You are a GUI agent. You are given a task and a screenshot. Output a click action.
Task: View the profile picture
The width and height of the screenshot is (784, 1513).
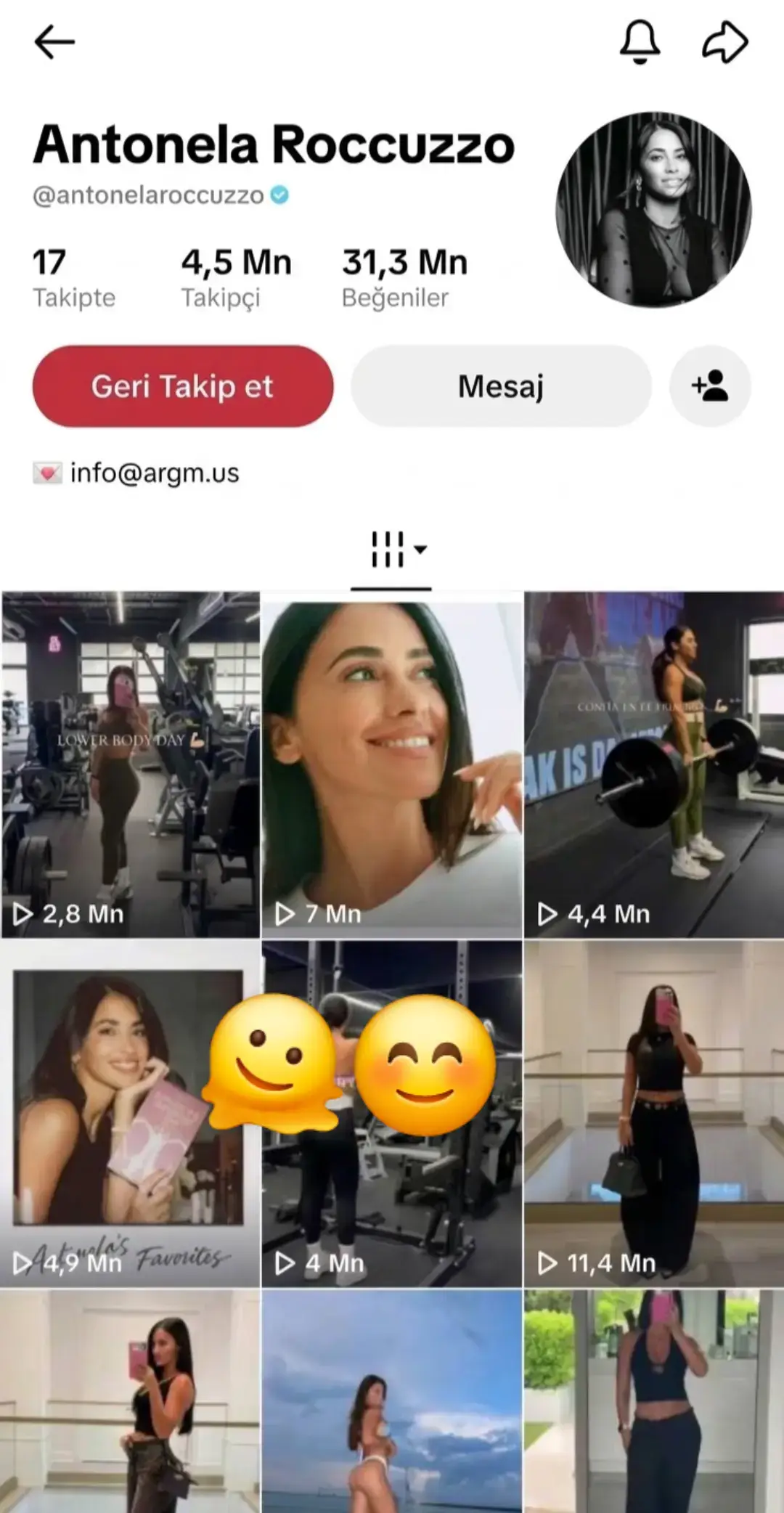coord(653,209)
